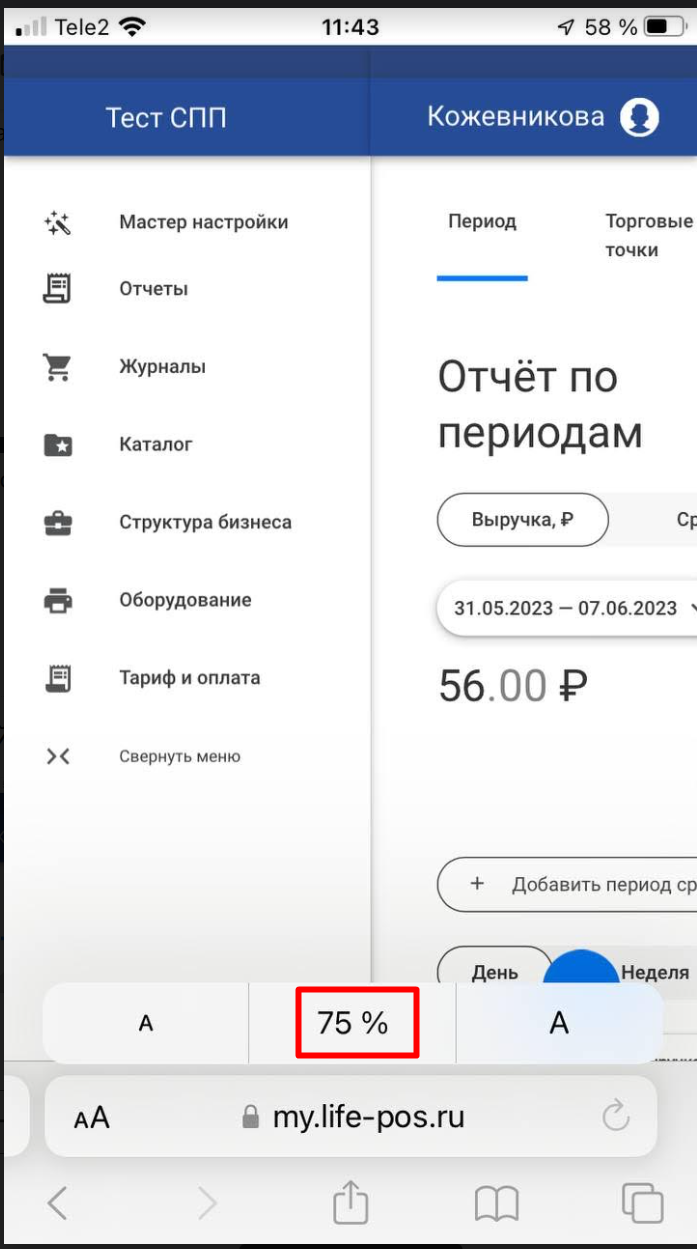Image resolution: width=697 pixels, height=1249 pixels.
Task: Switch to the Торговые точки tab
Action: tap(649, 236)
